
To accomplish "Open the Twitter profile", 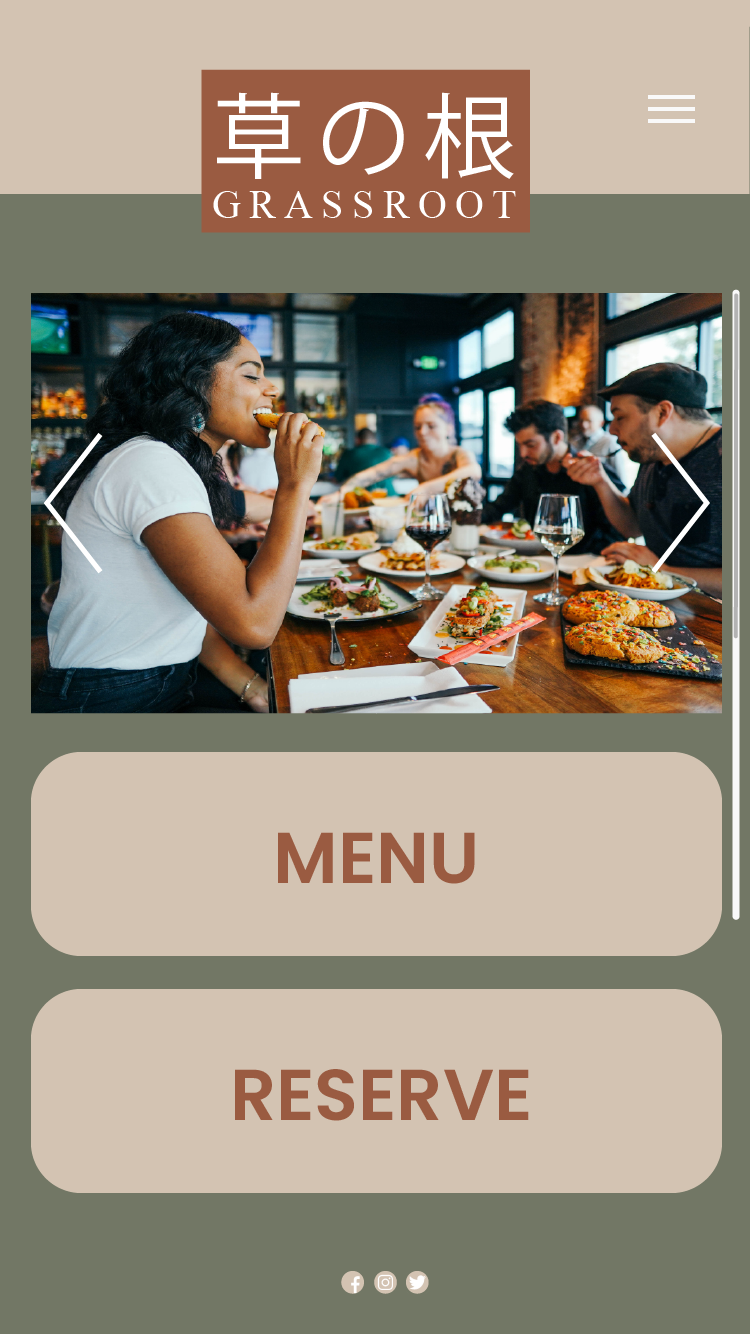I will point(417,1282).
